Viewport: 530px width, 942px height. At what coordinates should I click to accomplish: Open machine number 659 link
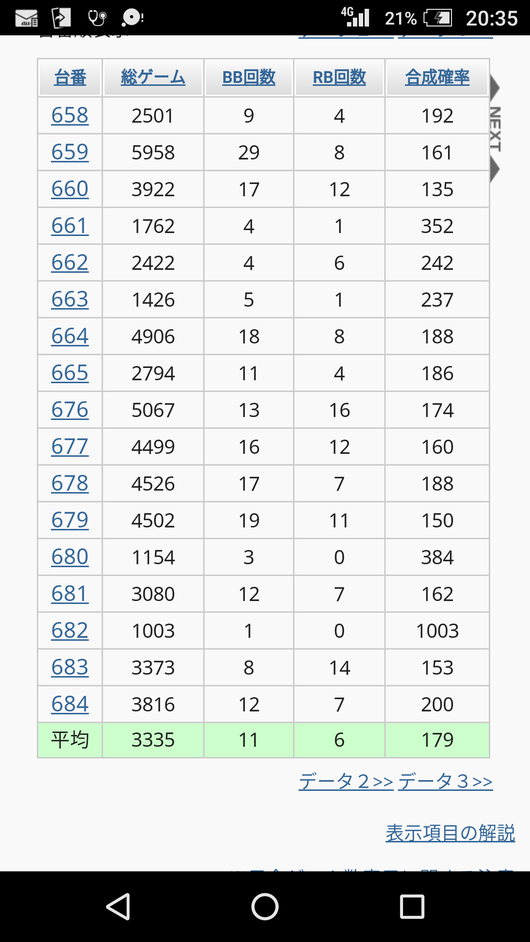pyautogui.click(x=70, y=151)
